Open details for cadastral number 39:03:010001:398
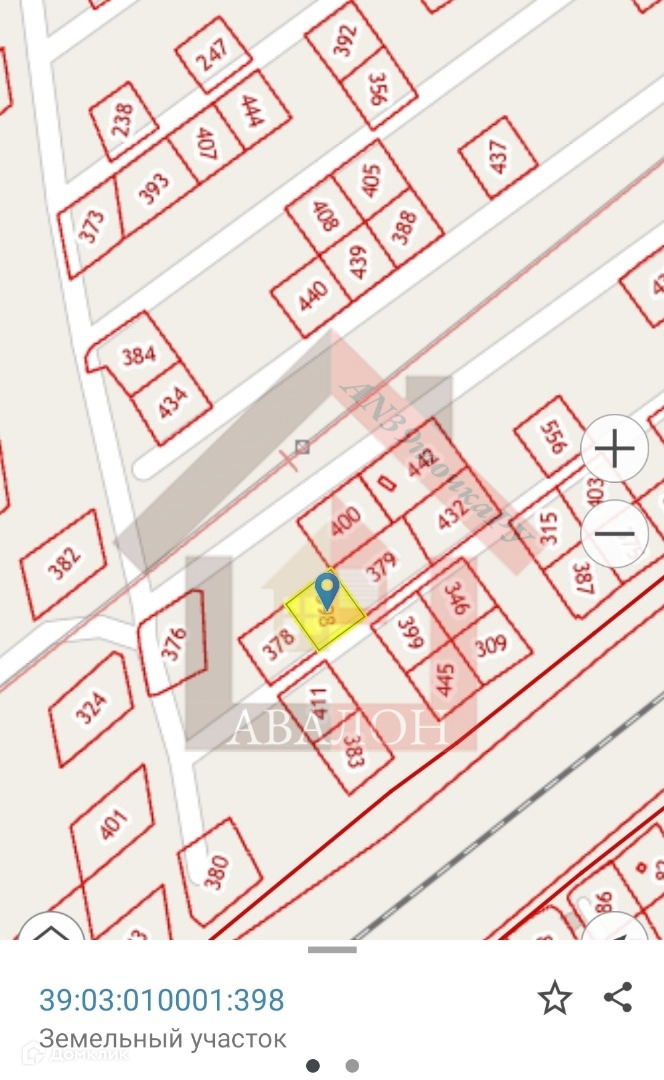Screen dimensions: 664x1080 (x=162, y=1000)
